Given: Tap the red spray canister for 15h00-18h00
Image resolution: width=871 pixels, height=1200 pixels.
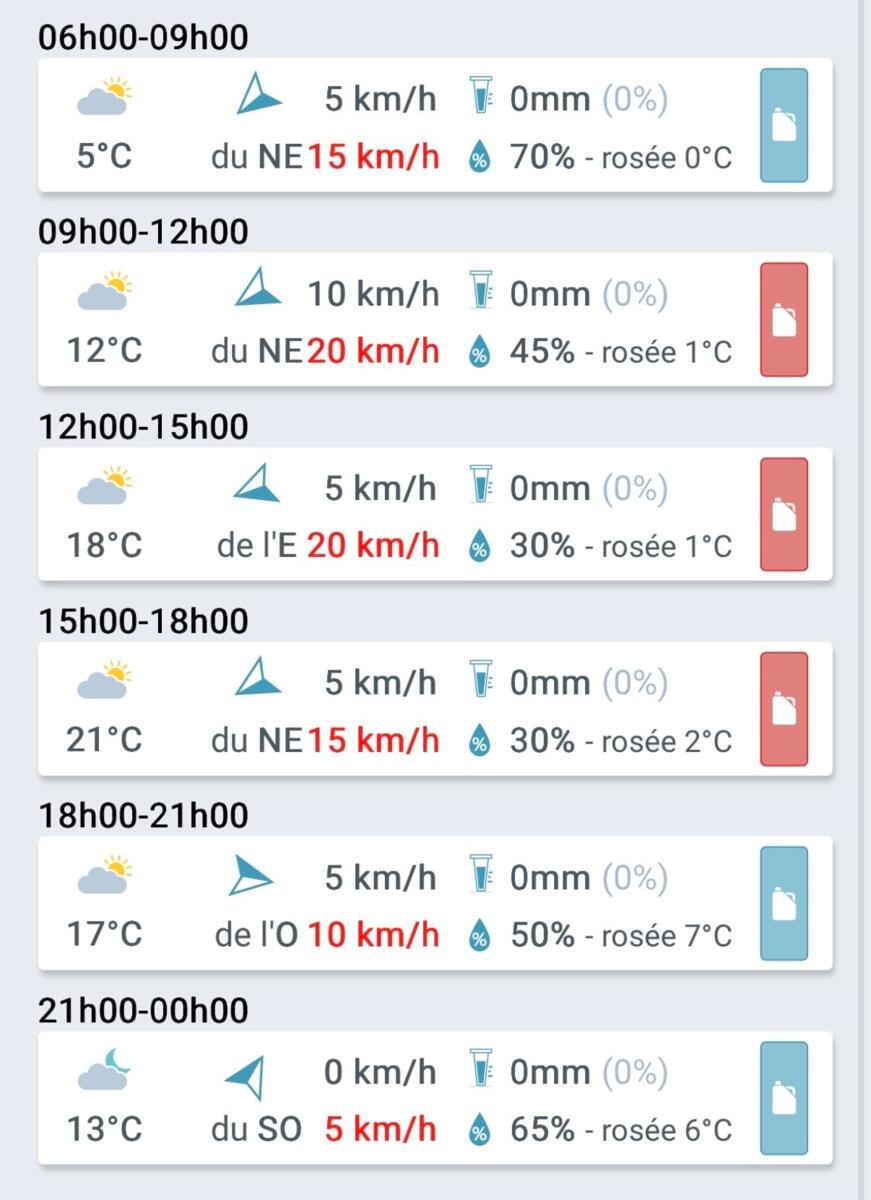Looking at the screenshot, I should pos(784,709).
